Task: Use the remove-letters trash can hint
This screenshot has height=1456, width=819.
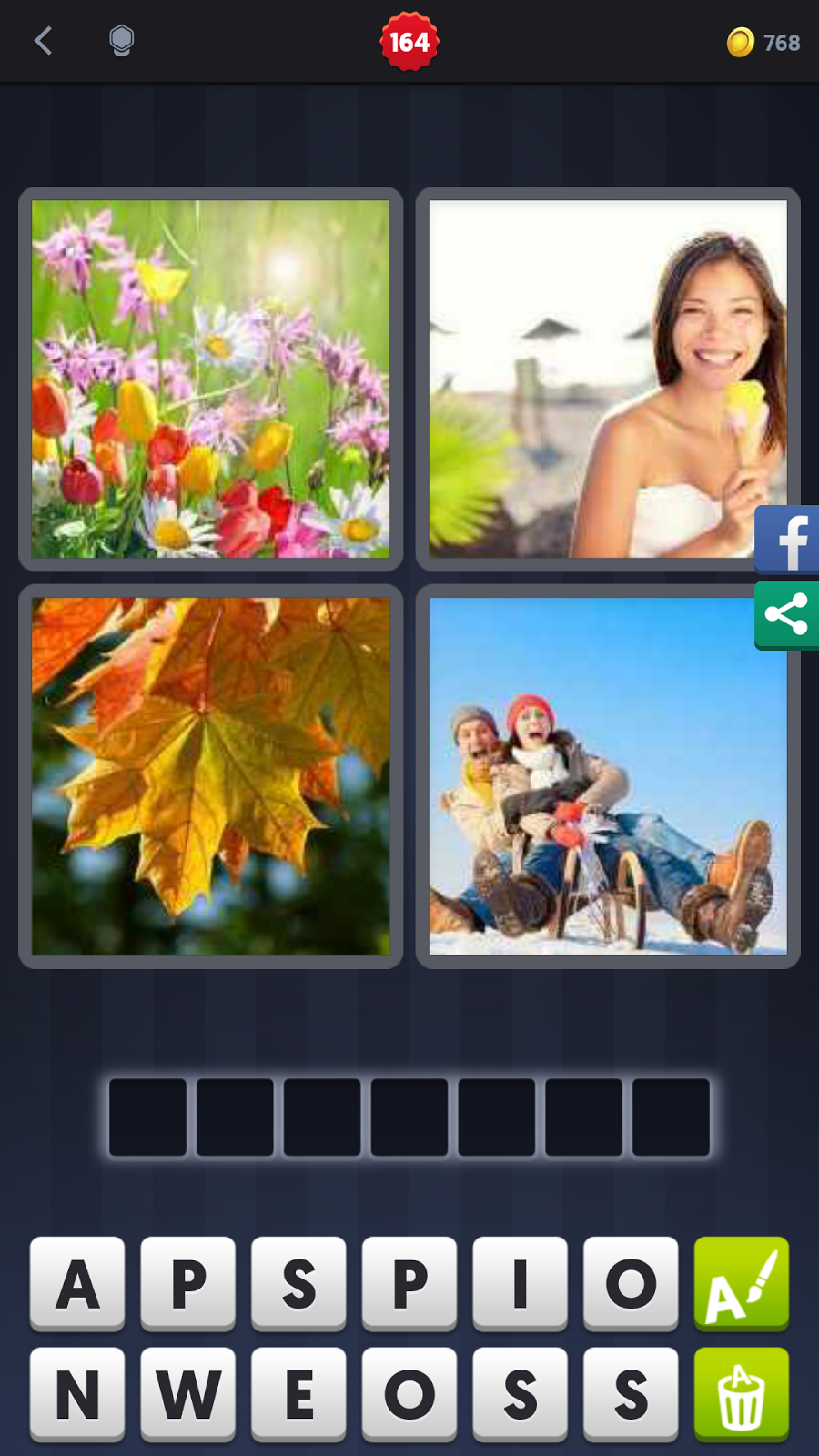Action: pos(741,1393)
